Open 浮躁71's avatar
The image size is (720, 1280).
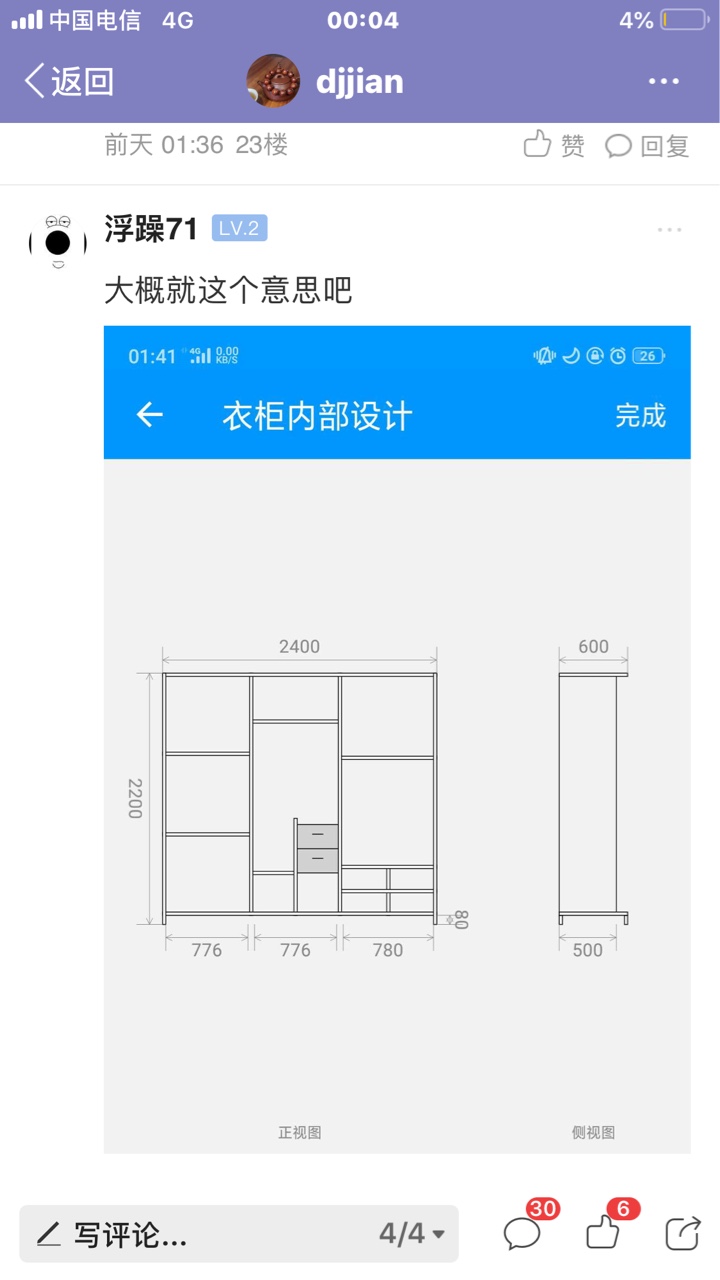[58, 241]
